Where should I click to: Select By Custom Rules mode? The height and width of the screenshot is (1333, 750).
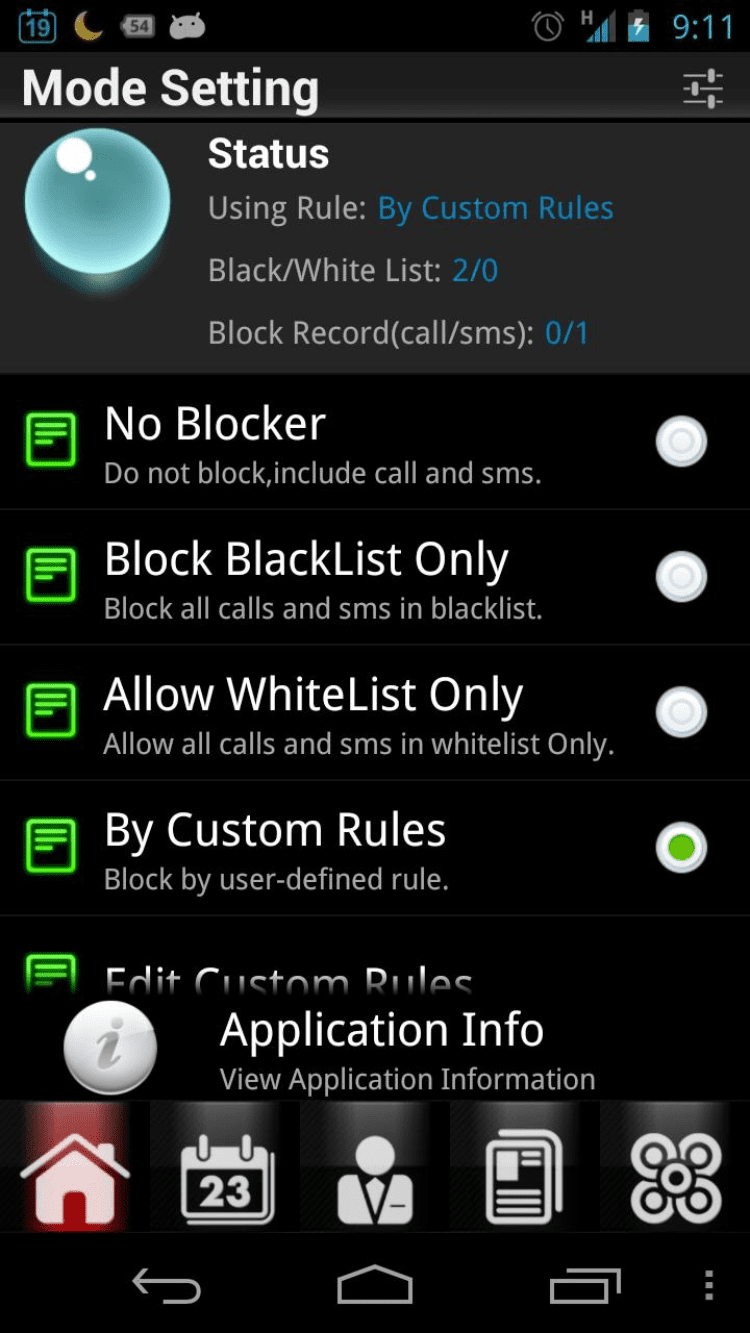pyautogui.click(x=681, y=848)
